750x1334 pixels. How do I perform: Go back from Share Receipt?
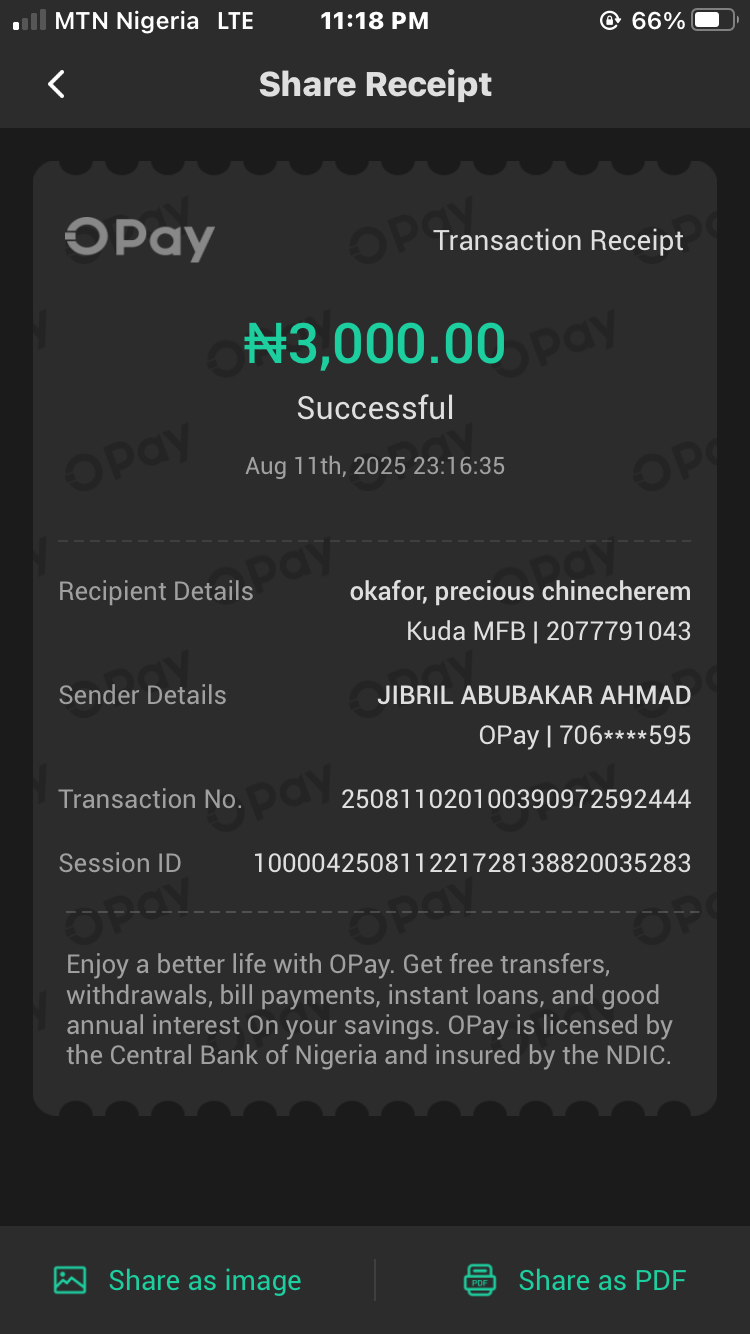[56, 85]
